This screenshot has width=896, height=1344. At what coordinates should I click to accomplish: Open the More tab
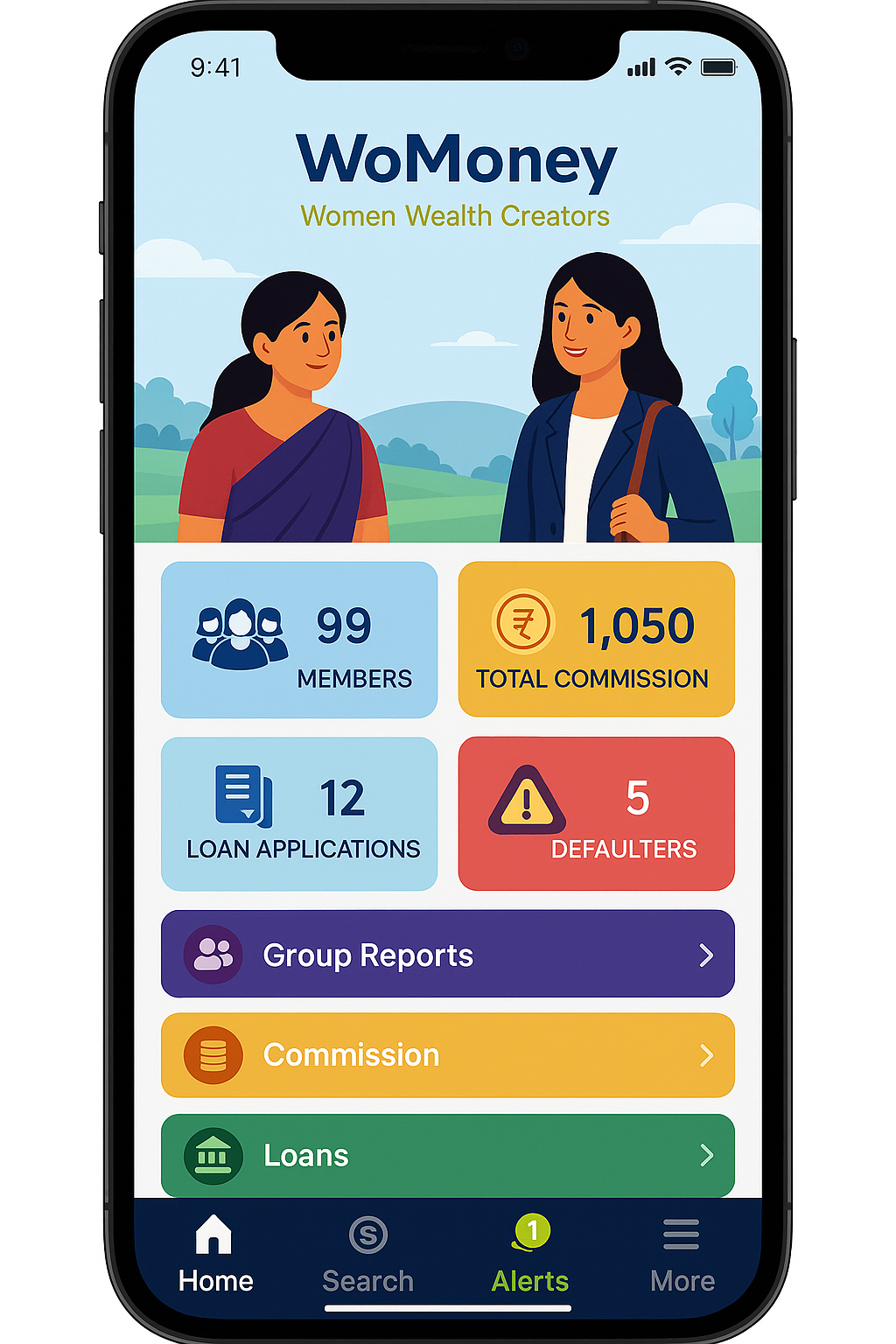point(682,1255)
